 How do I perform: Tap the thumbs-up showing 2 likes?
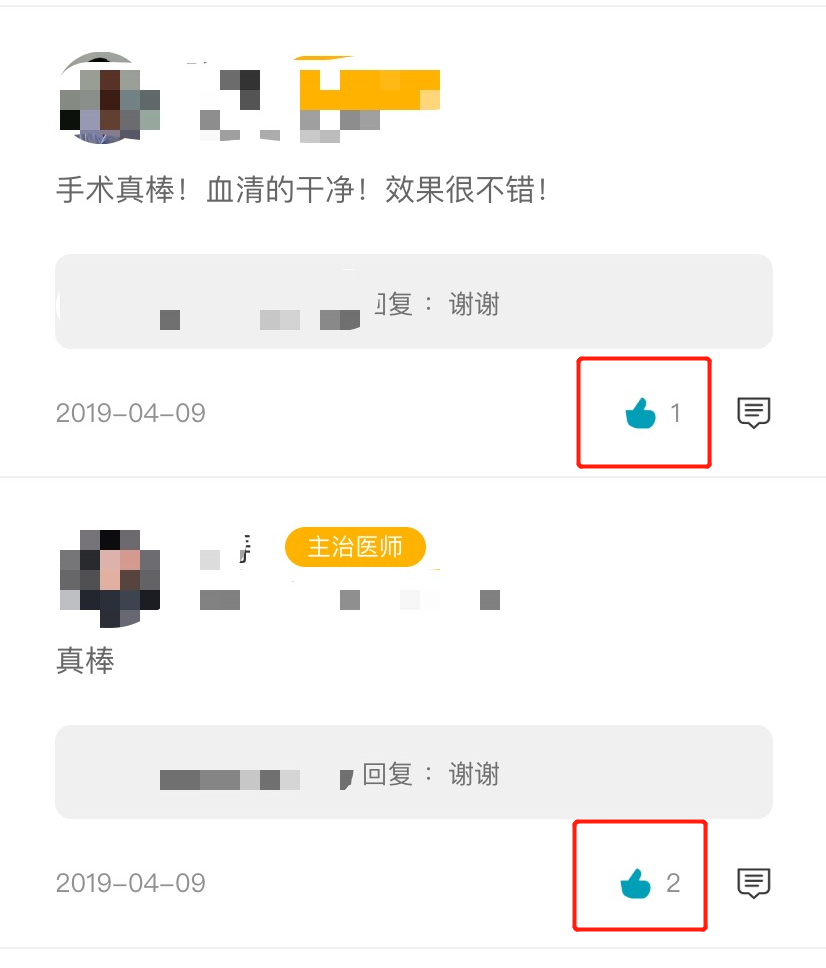pyautogui.click(x=636, y=883)
